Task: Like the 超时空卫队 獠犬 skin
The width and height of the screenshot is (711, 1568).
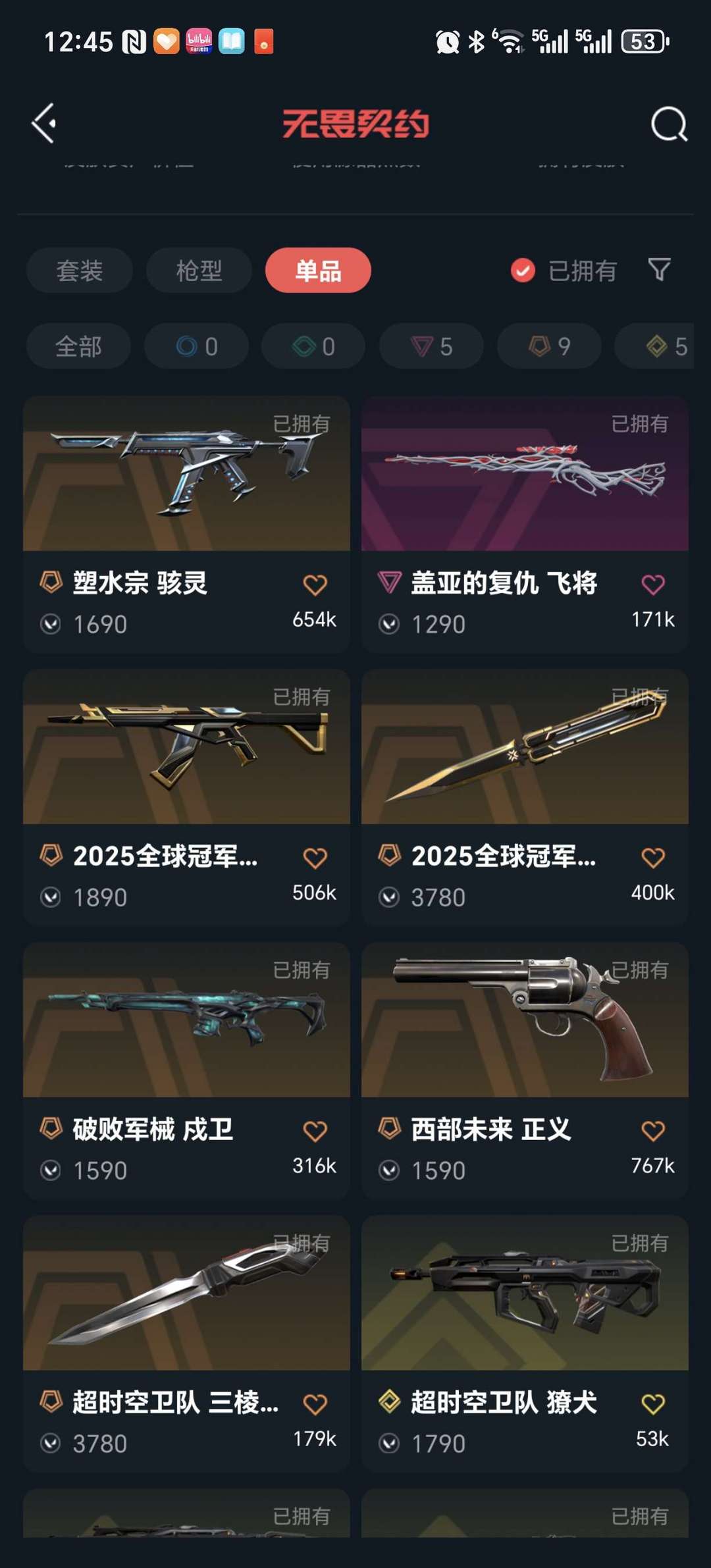Action: 653,1404
